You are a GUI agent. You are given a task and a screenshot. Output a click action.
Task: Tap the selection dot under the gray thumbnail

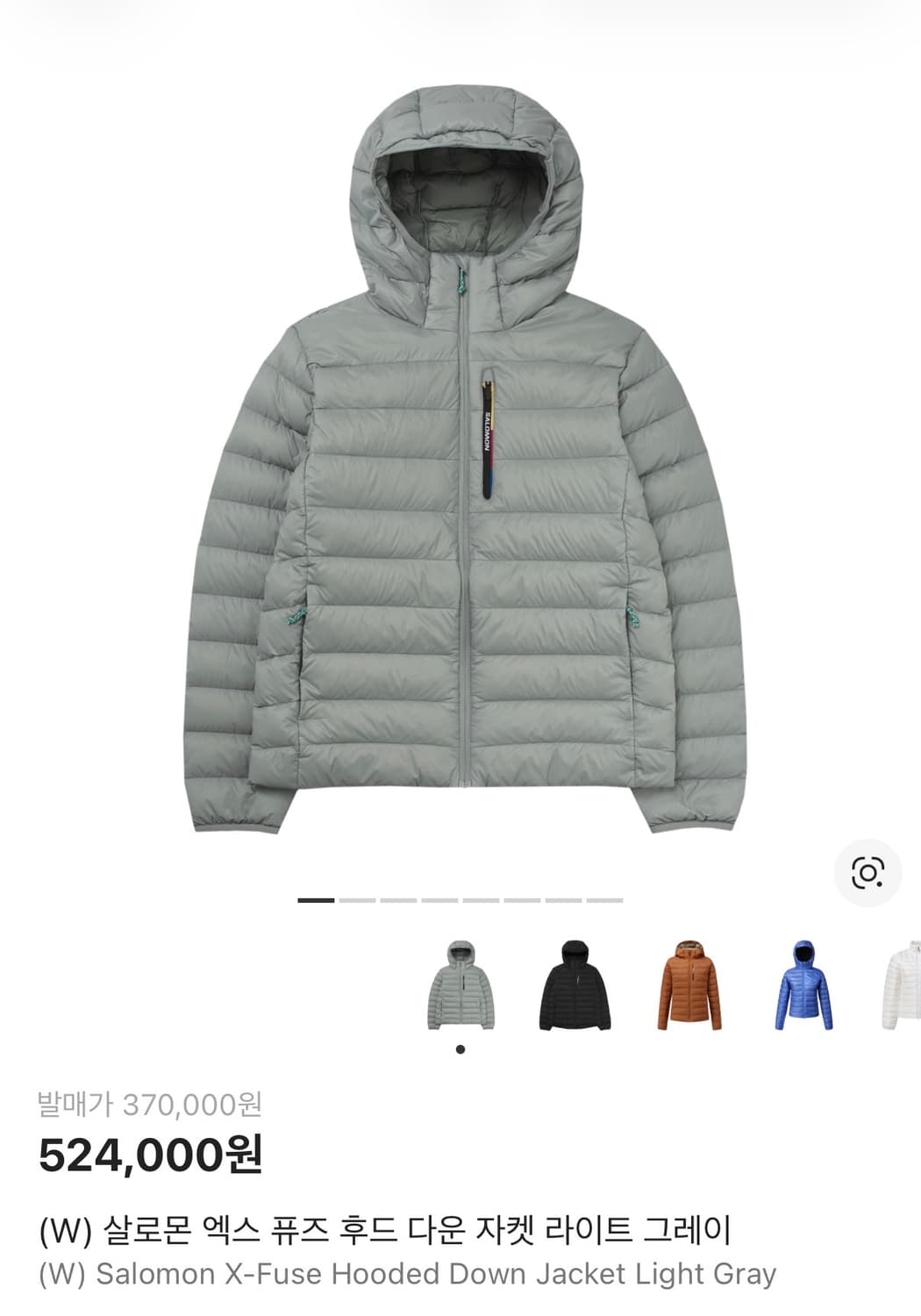point(459,1047)
